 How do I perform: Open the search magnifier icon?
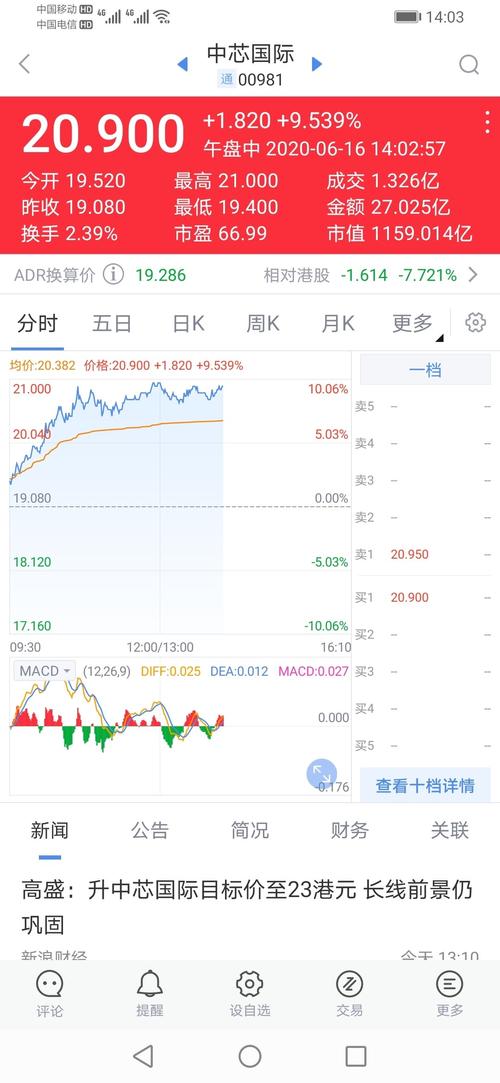(469, 64)
